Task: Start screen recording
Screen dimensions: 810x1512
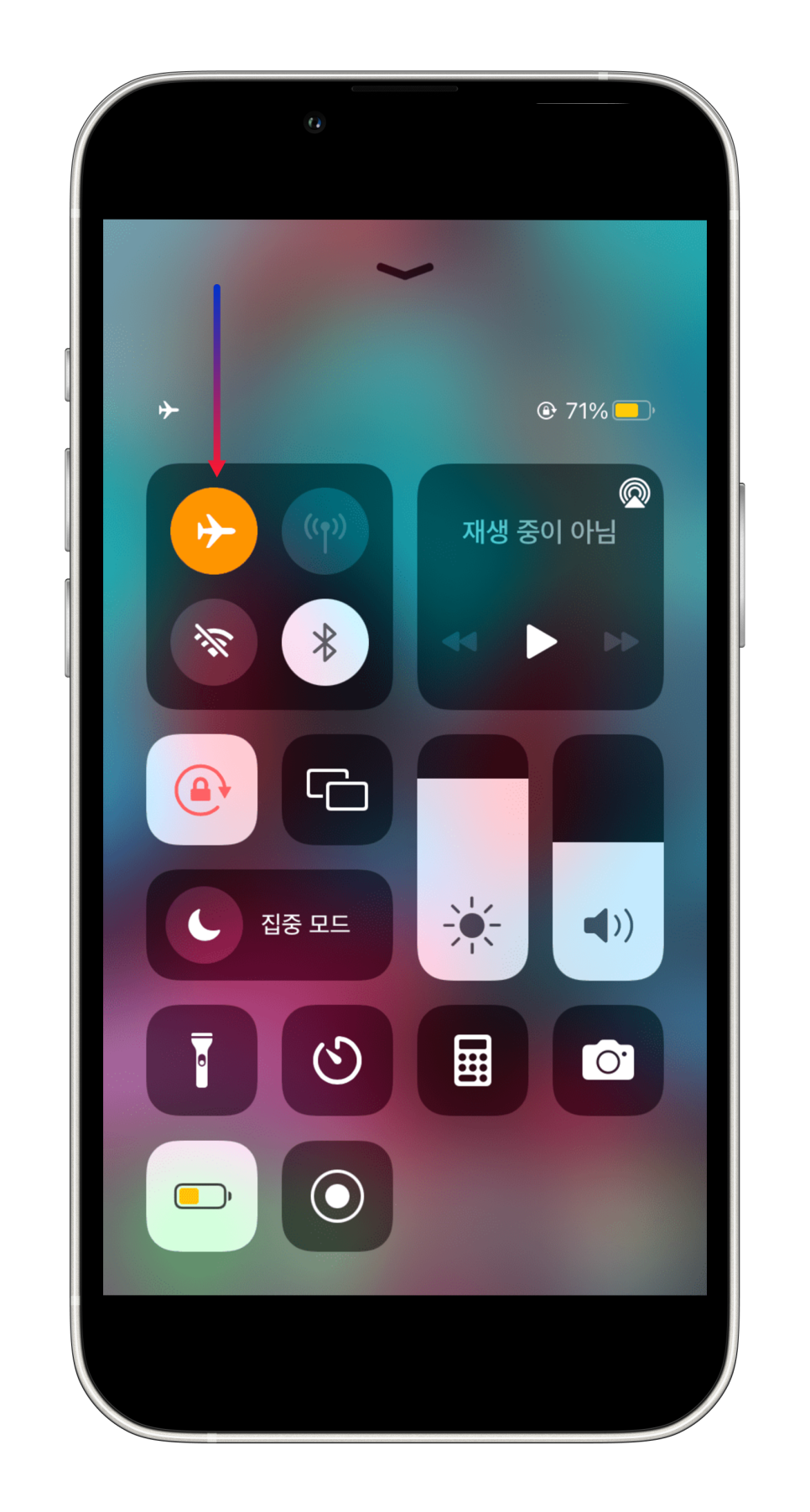Action: (337, 1196)
